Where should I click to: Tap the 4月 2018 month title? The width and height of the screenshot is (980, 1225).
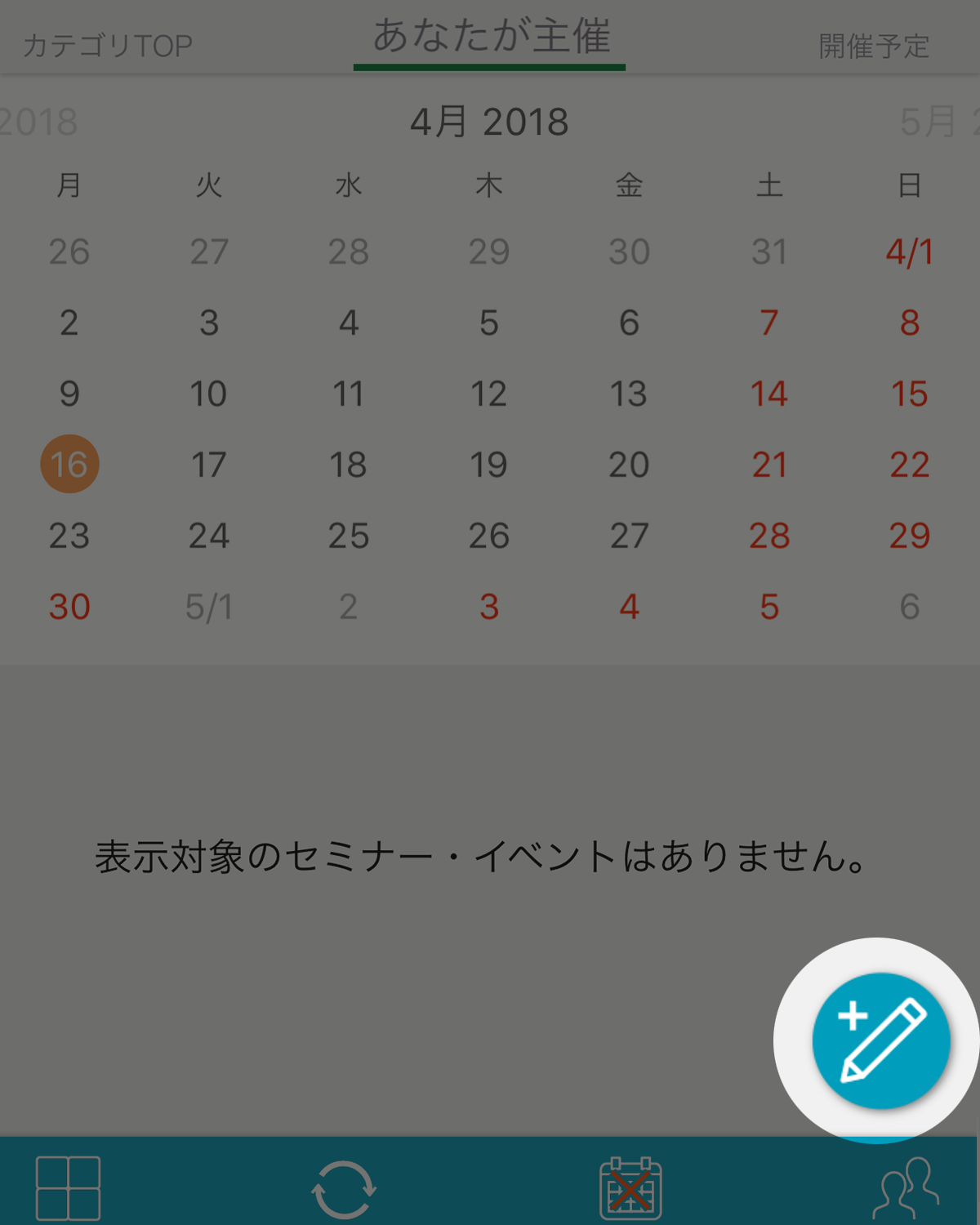point(488,121)
